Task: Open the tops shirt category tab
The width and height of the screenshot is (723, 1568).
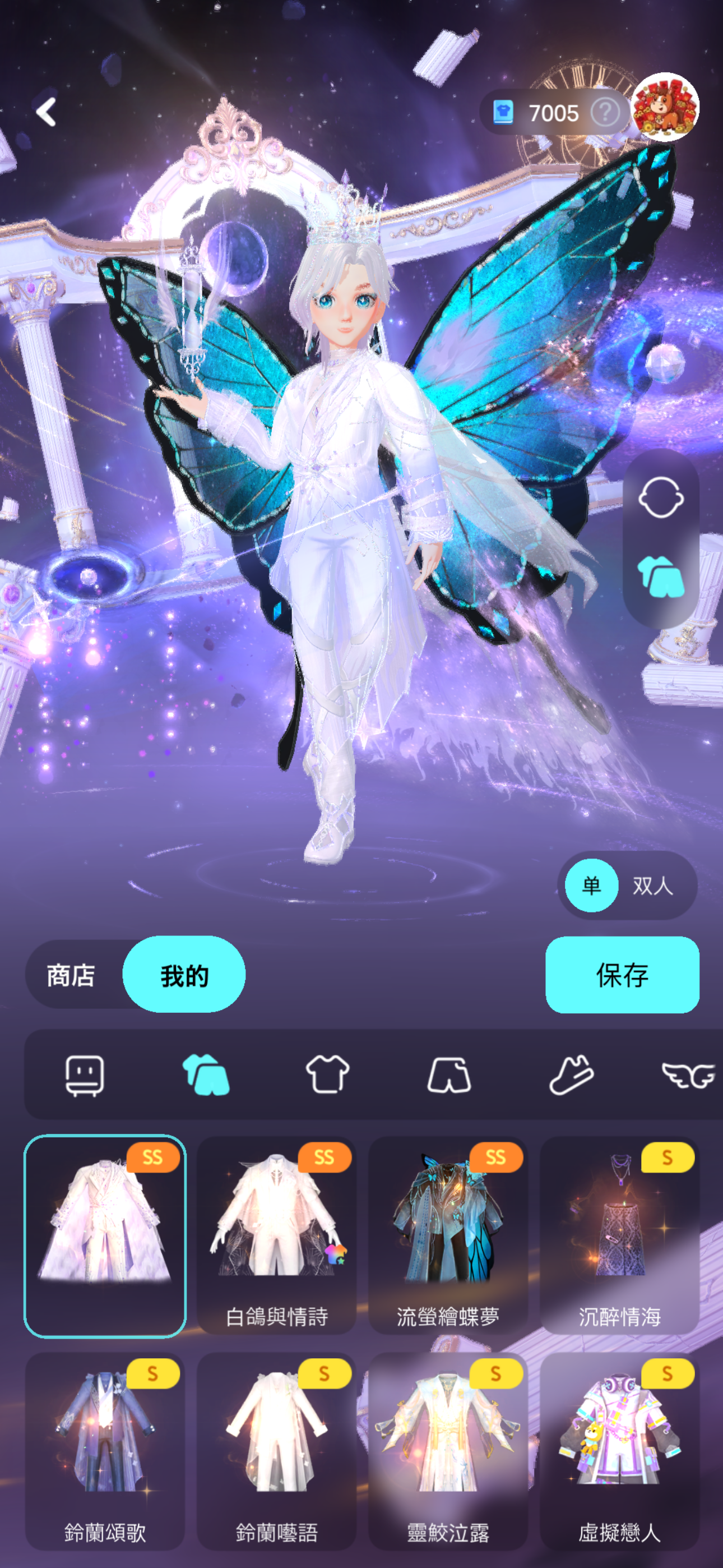Action: point(327,1075)
